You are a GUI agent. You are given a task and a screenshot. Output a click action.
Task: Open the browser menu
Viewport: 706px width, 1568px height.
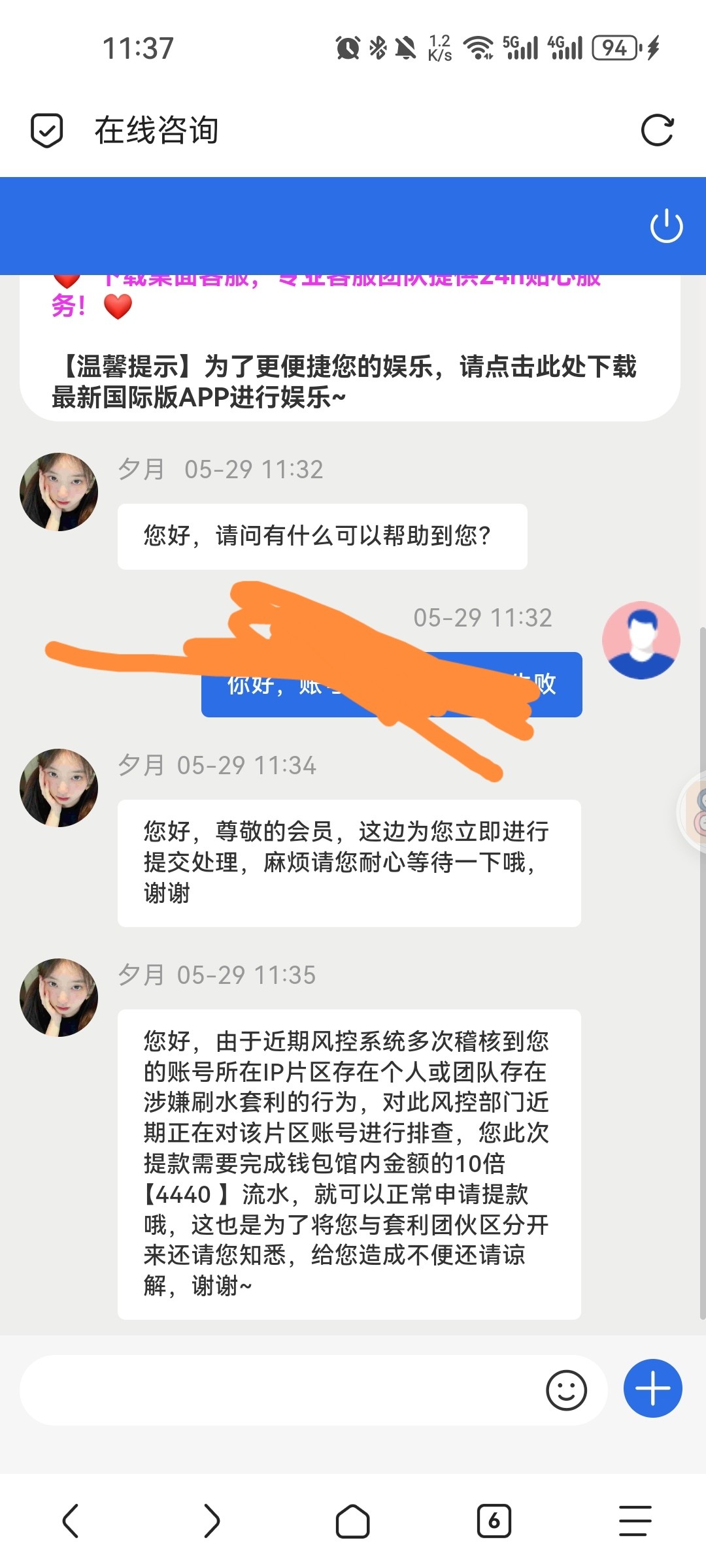[635, 1521]
